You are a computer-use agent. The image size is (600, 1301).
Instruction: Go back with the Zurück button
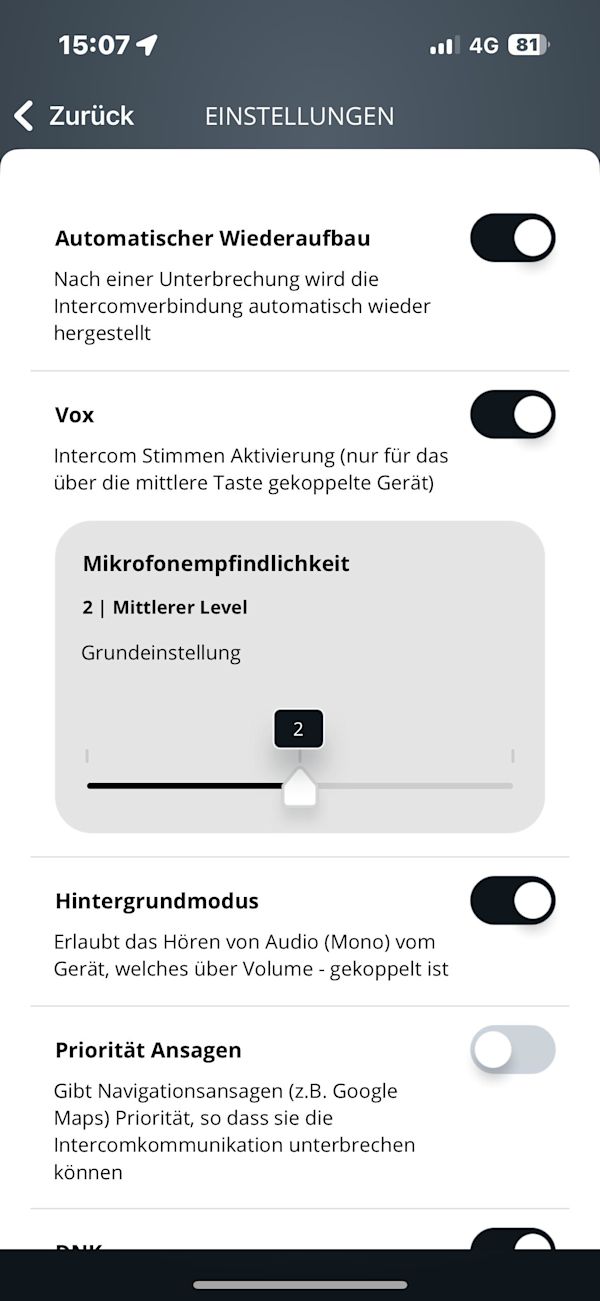coord(75,116)
